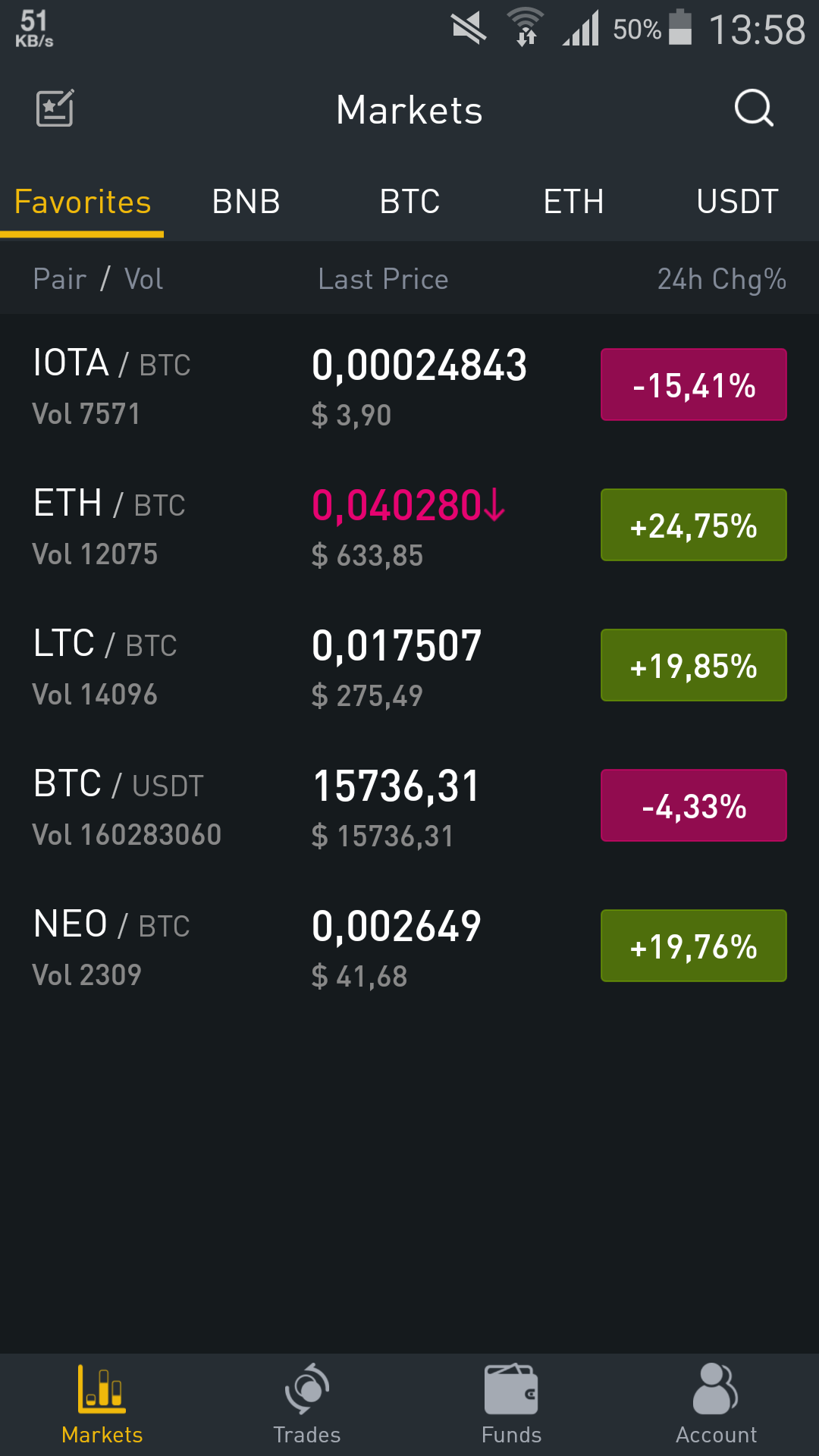
Task: Go to Markets in bottom navigation
Action: [102, 1405]
